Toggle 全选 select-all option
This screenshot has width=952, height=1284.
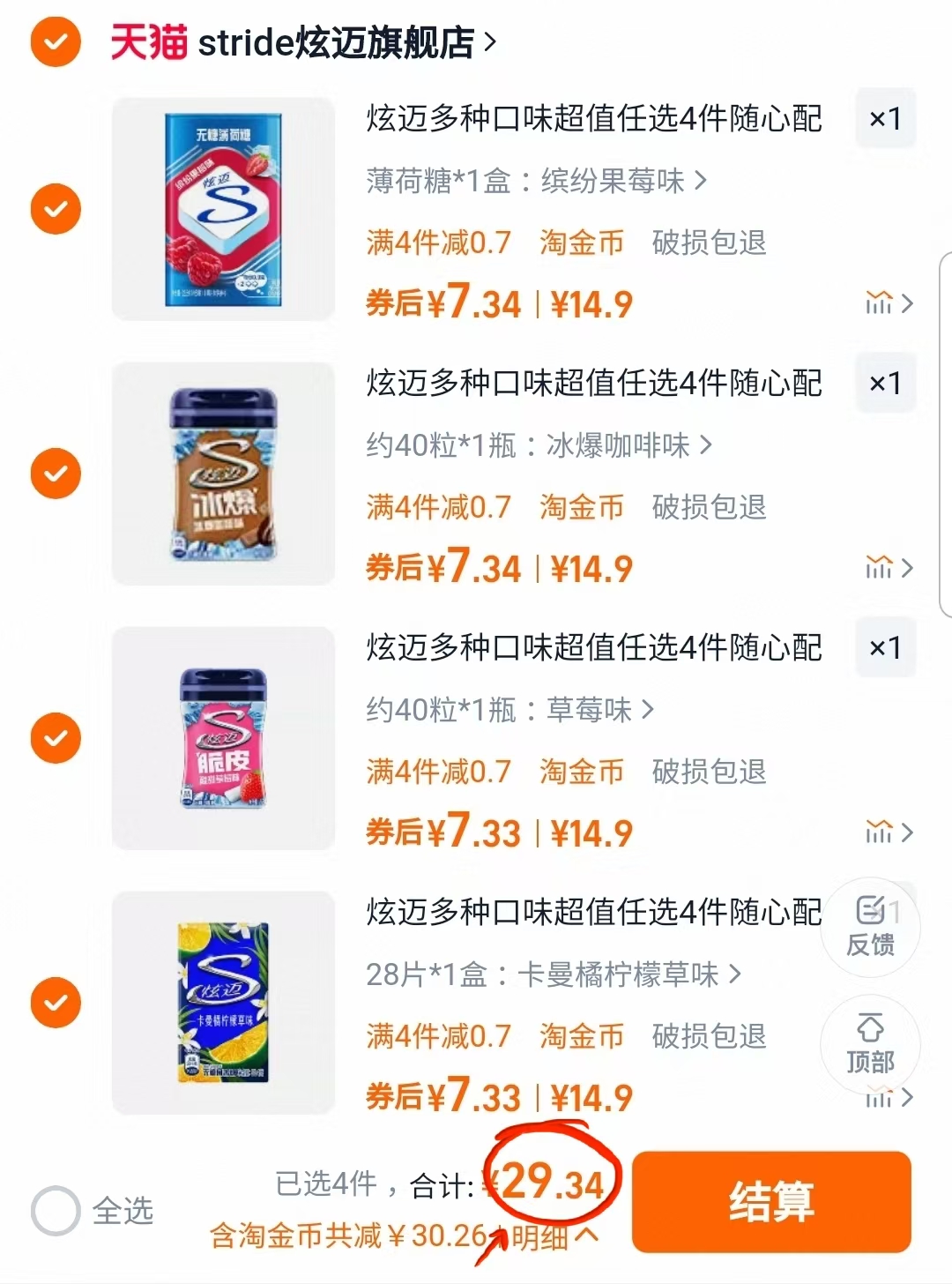coord(55,1213)
